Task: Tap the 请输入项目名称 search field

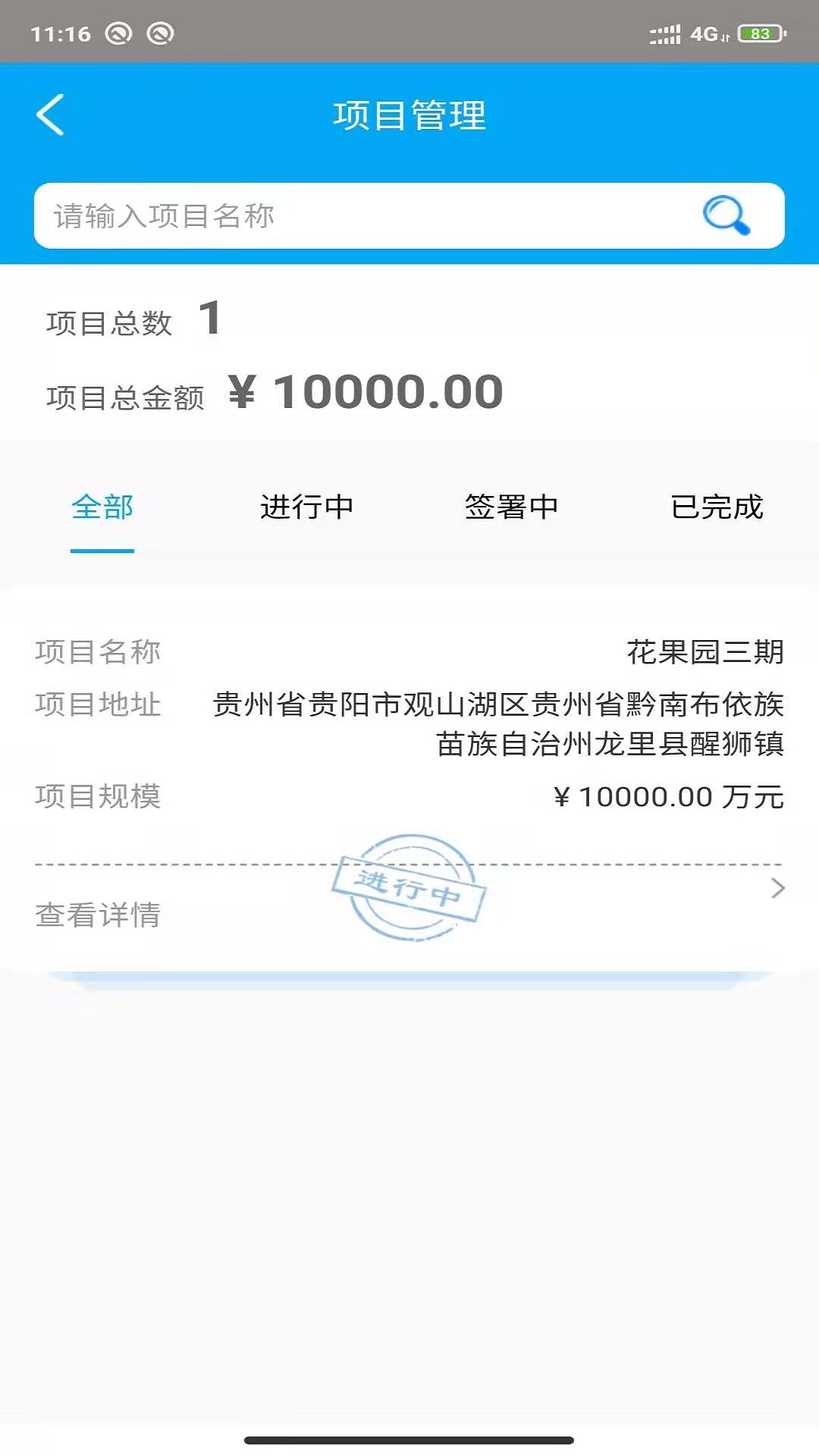Action: coord(341,215)
